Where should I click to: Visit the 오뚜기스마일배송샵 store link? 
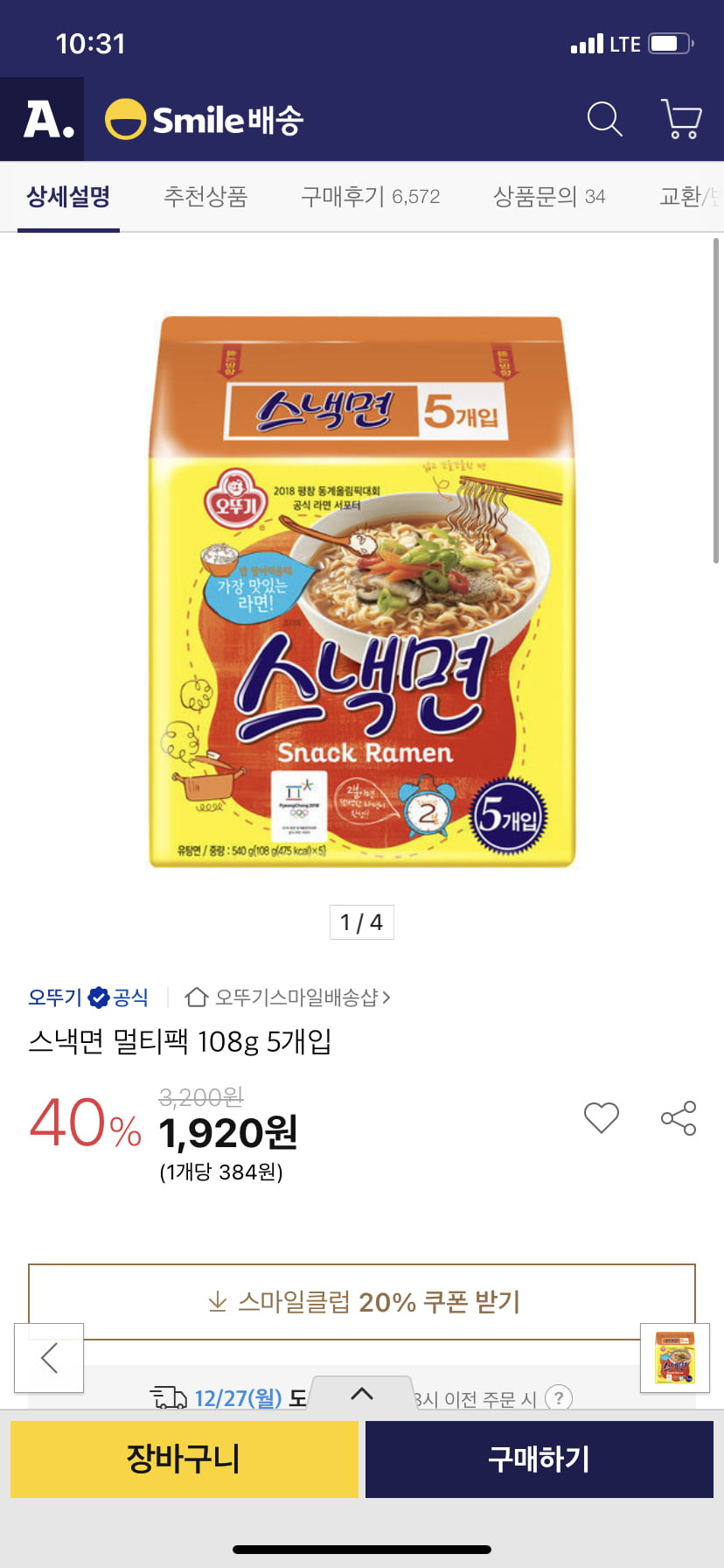tap(287, 997)
